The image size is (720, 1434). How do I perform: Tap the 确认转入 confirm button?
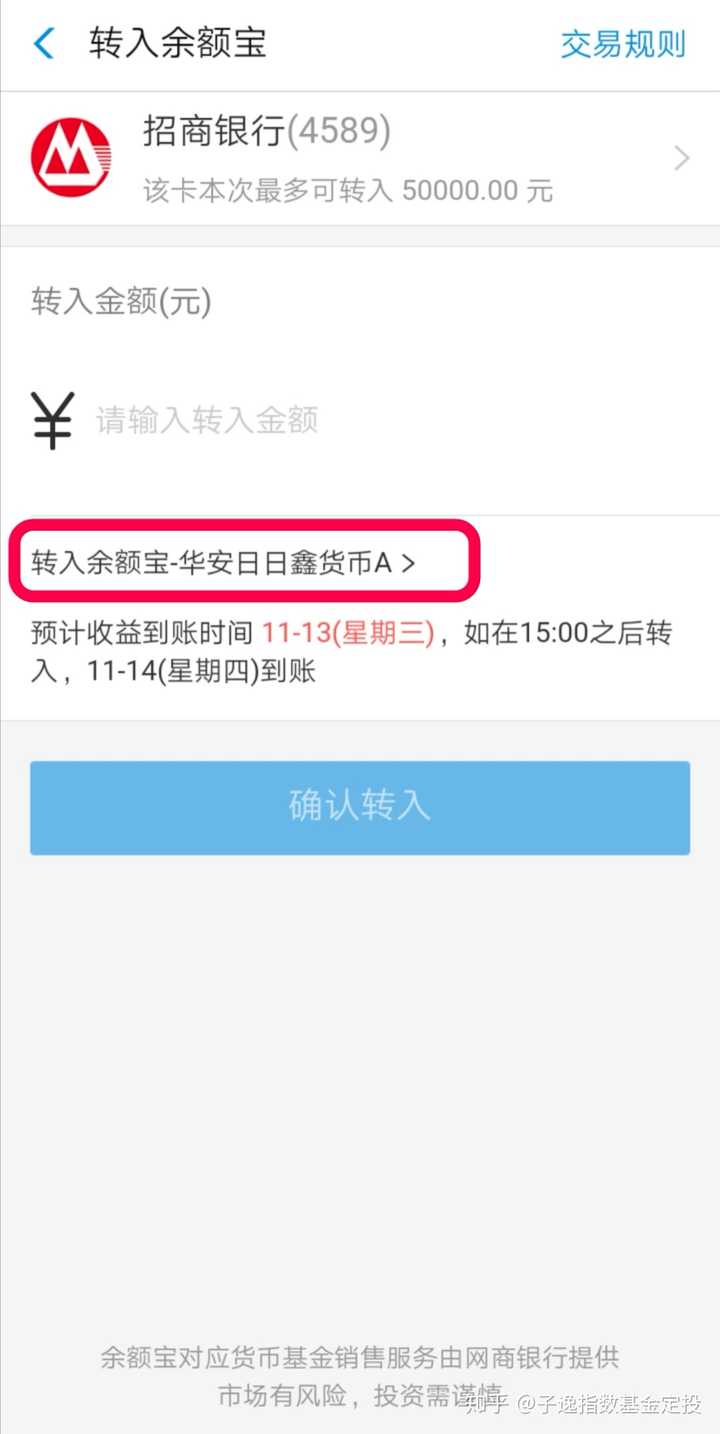point(360,807)
